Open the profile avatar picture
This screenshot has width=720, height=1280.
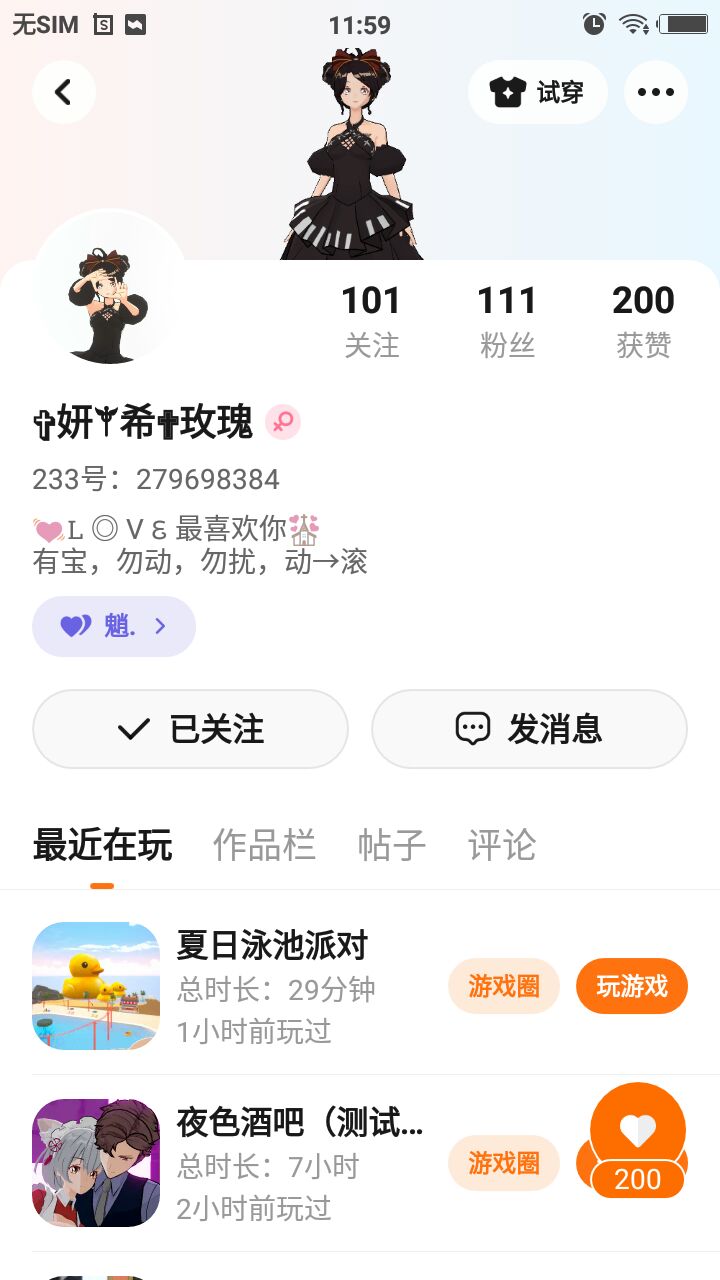(x=110, y=290)
